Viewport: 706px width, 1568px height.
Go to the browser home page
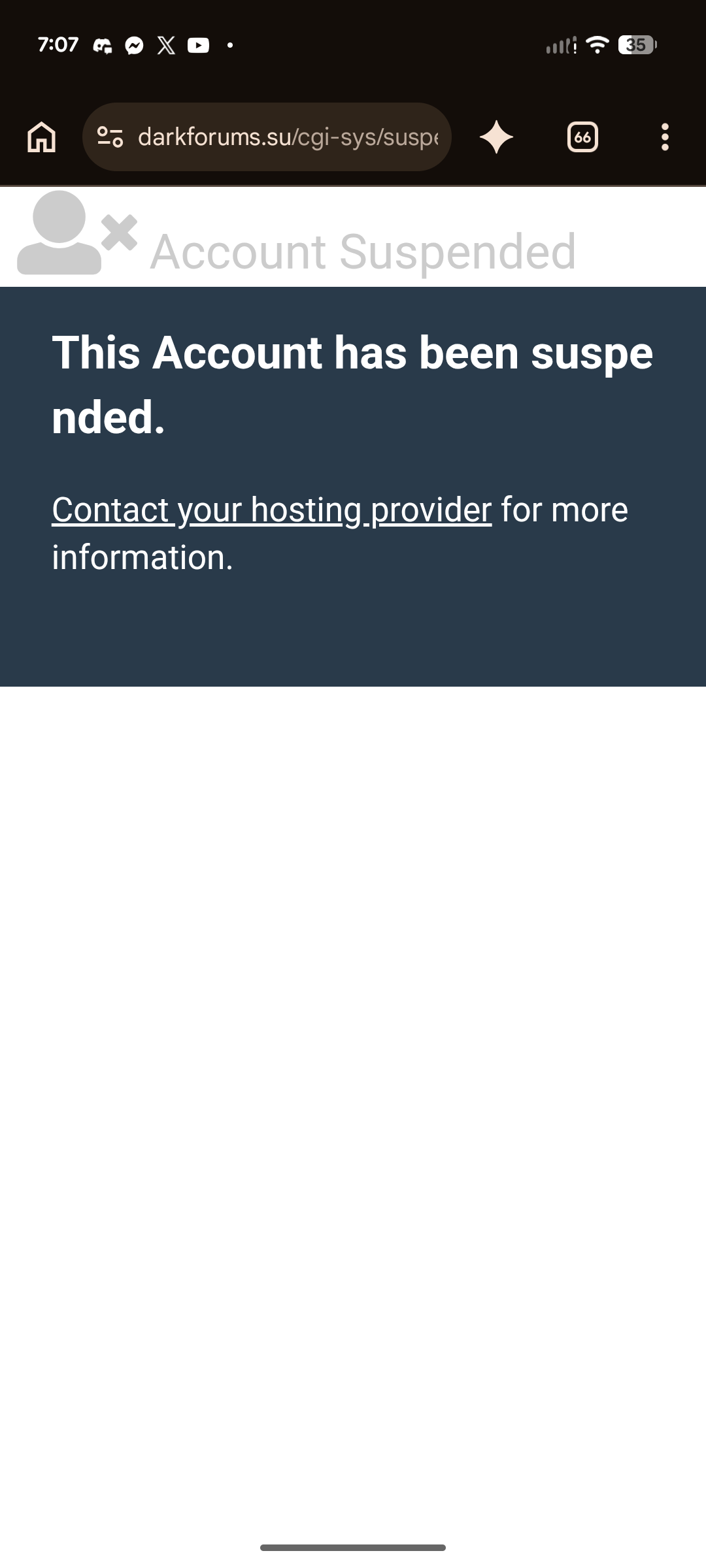(42, 137)
